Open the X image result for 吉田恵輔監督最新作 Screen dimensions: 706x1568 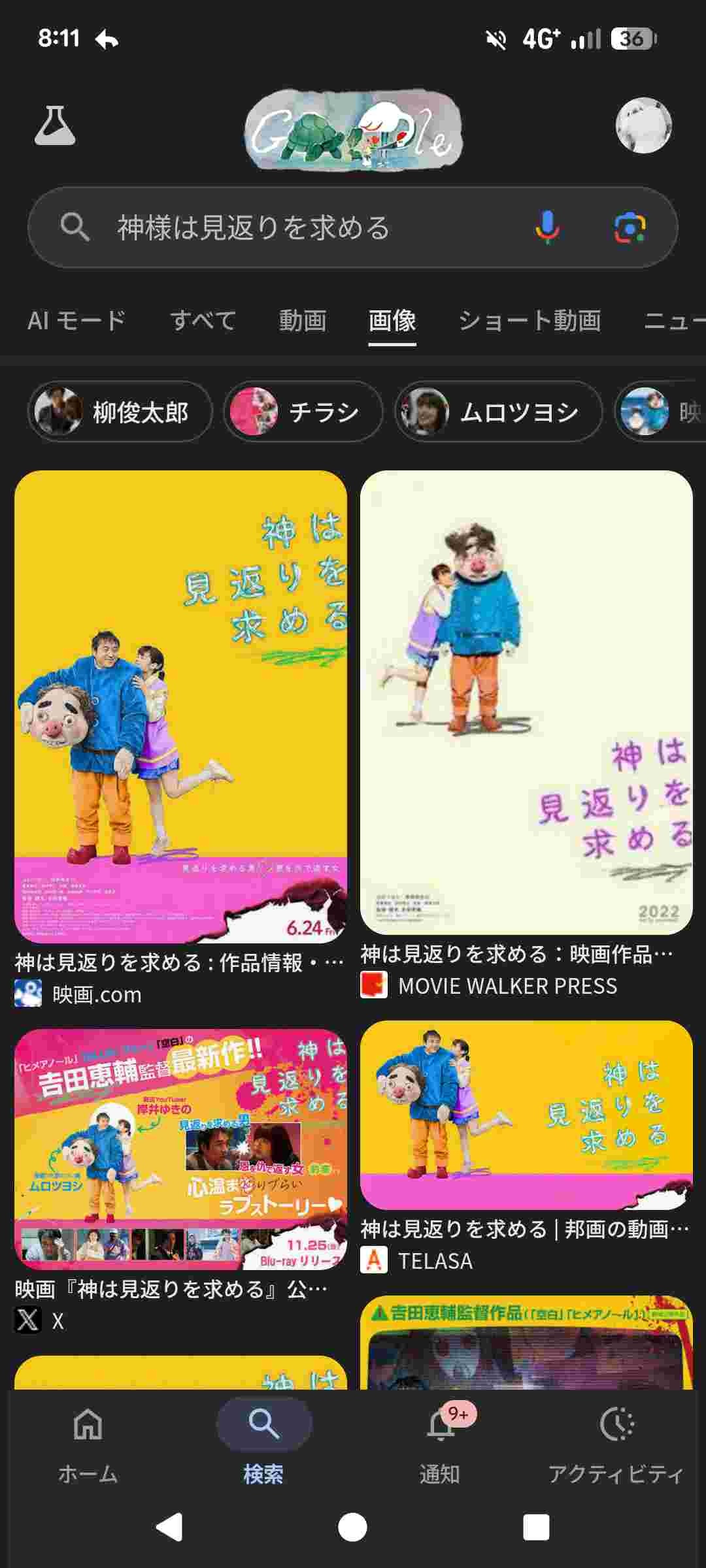[x=180, y=1149]
